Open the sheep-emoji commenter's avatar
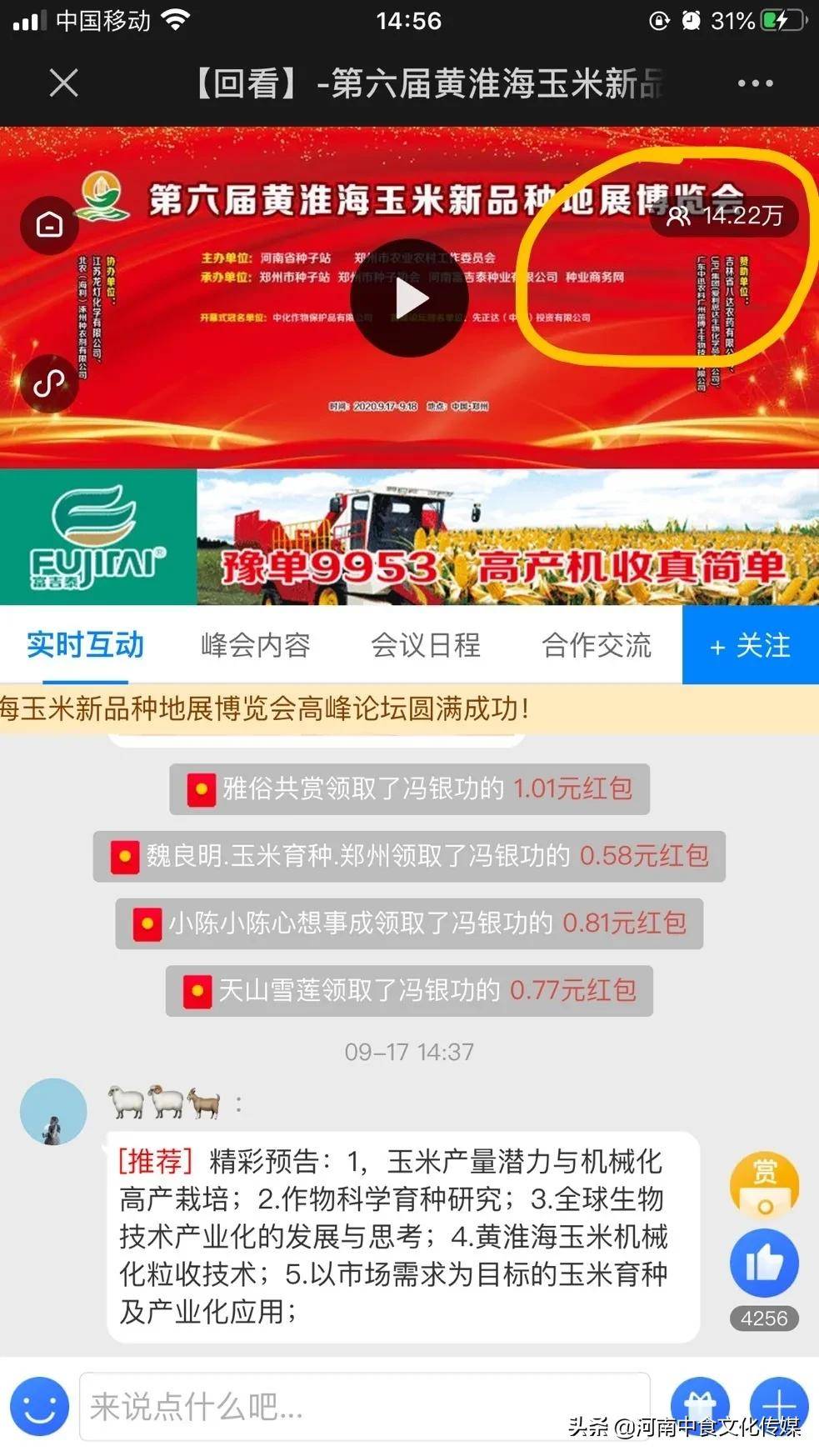This screenshot has height=1456, width=819. pyautogui.click(x=53, y=1112)
